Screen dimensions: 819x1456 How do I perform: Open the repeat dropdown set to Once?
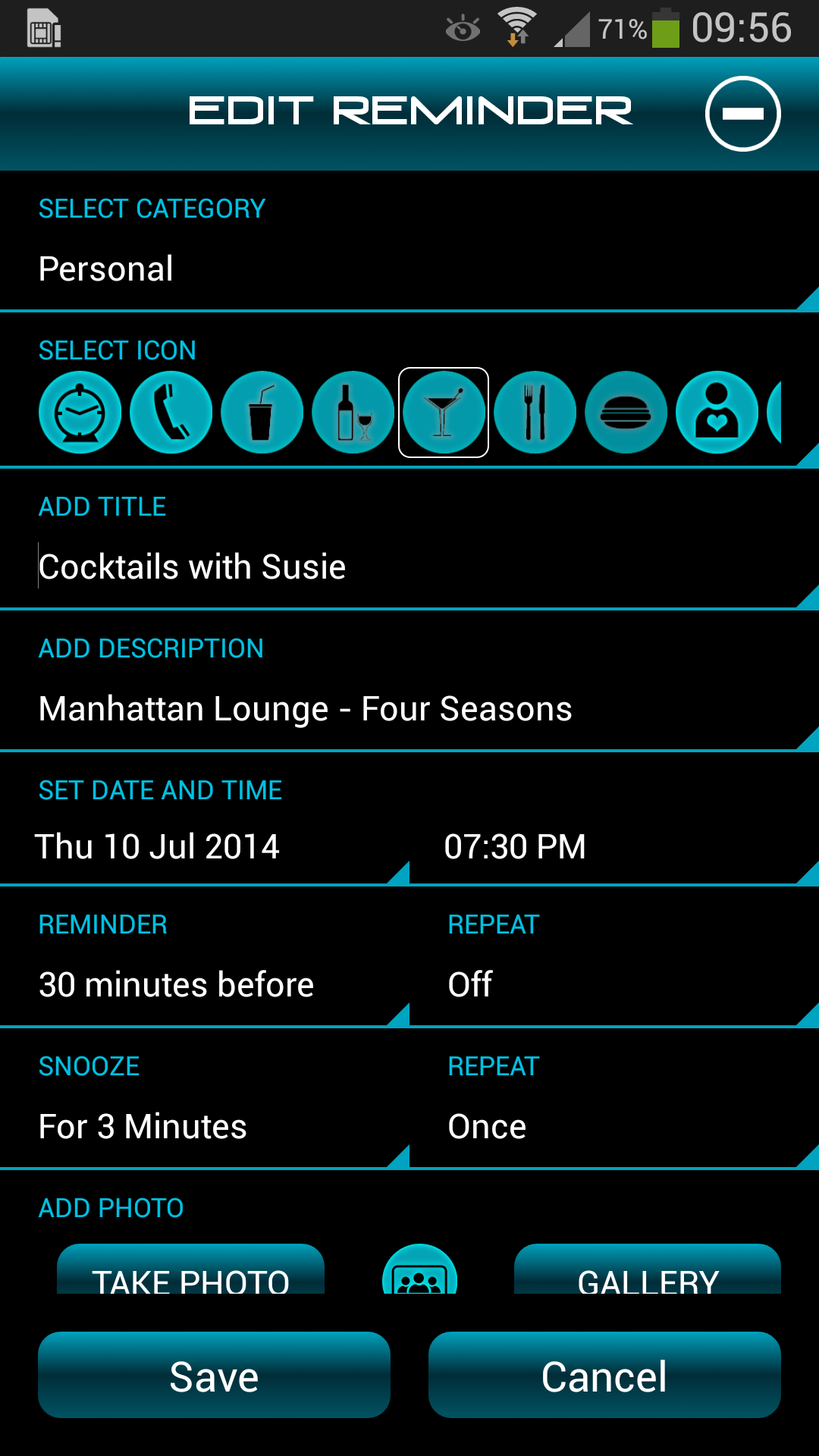pyautogui.click(x=614, y=1127)
